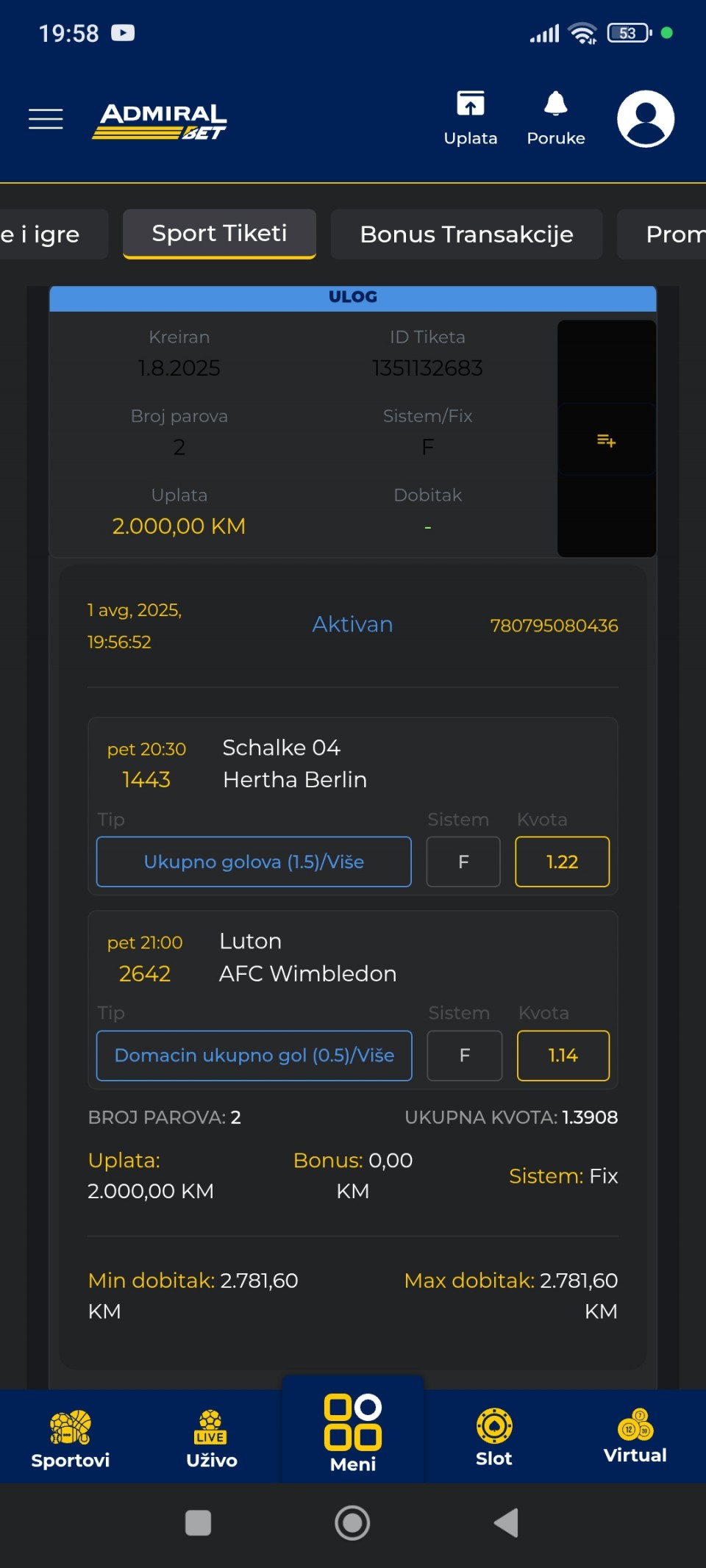706x1568 pixels.
Task: Tap the yellow add-to-list ticket icon
Action: (x=606, y=440)
